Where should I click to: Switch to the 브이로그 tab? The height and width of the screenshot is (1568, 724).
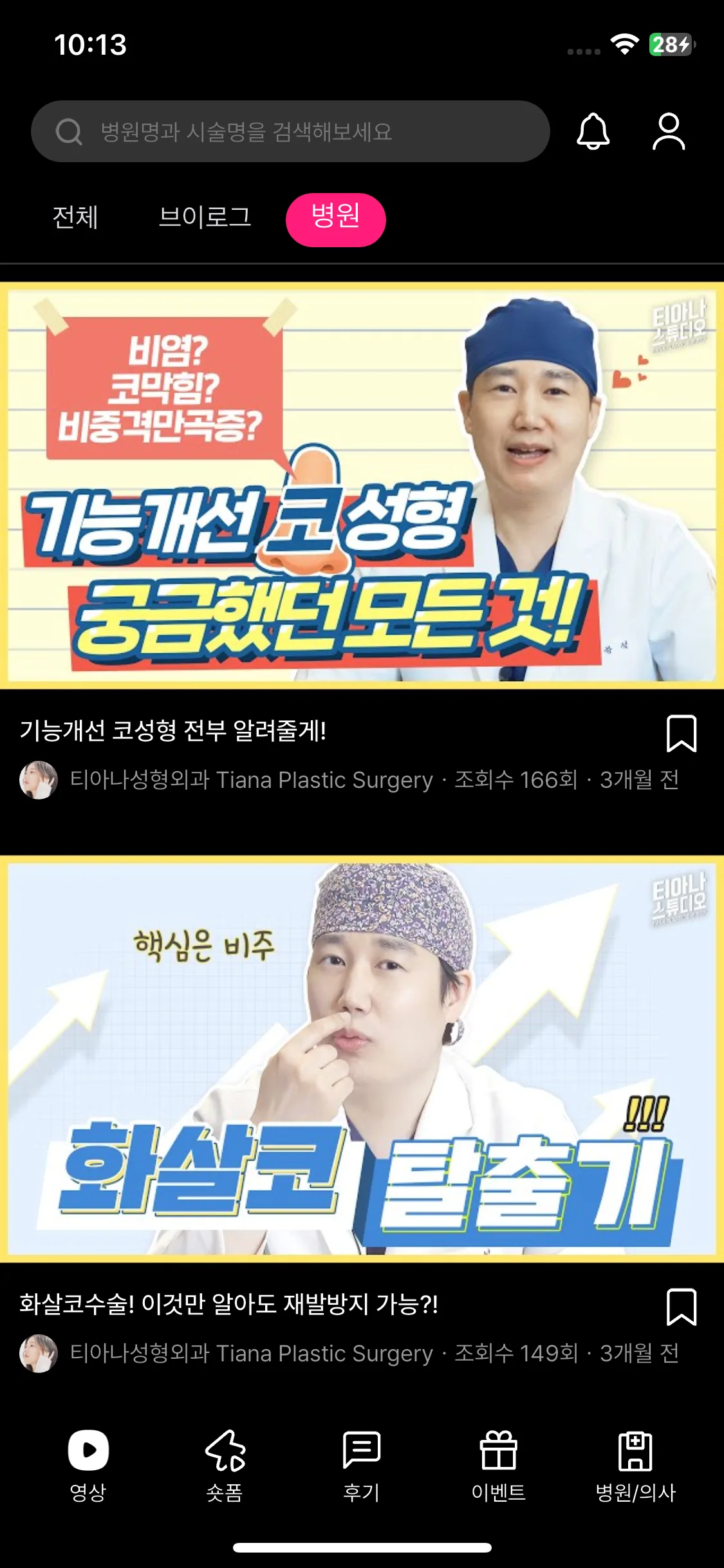(x=205, y=218)
